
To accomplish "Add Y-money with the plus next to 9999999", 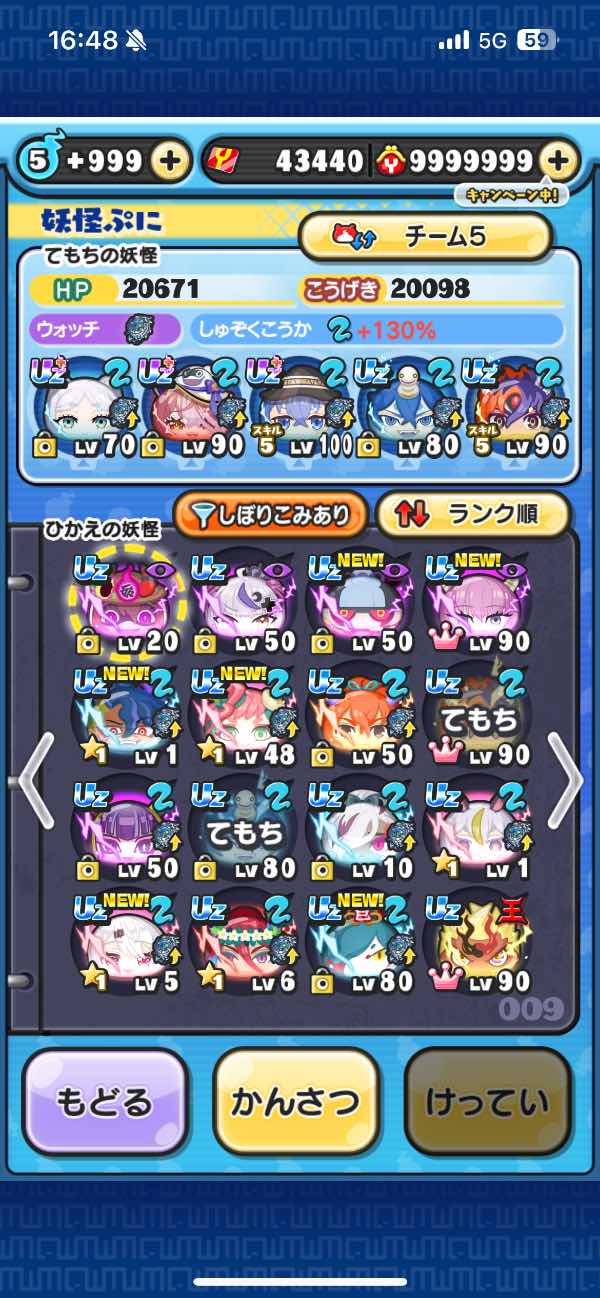I will click(559, 160).
